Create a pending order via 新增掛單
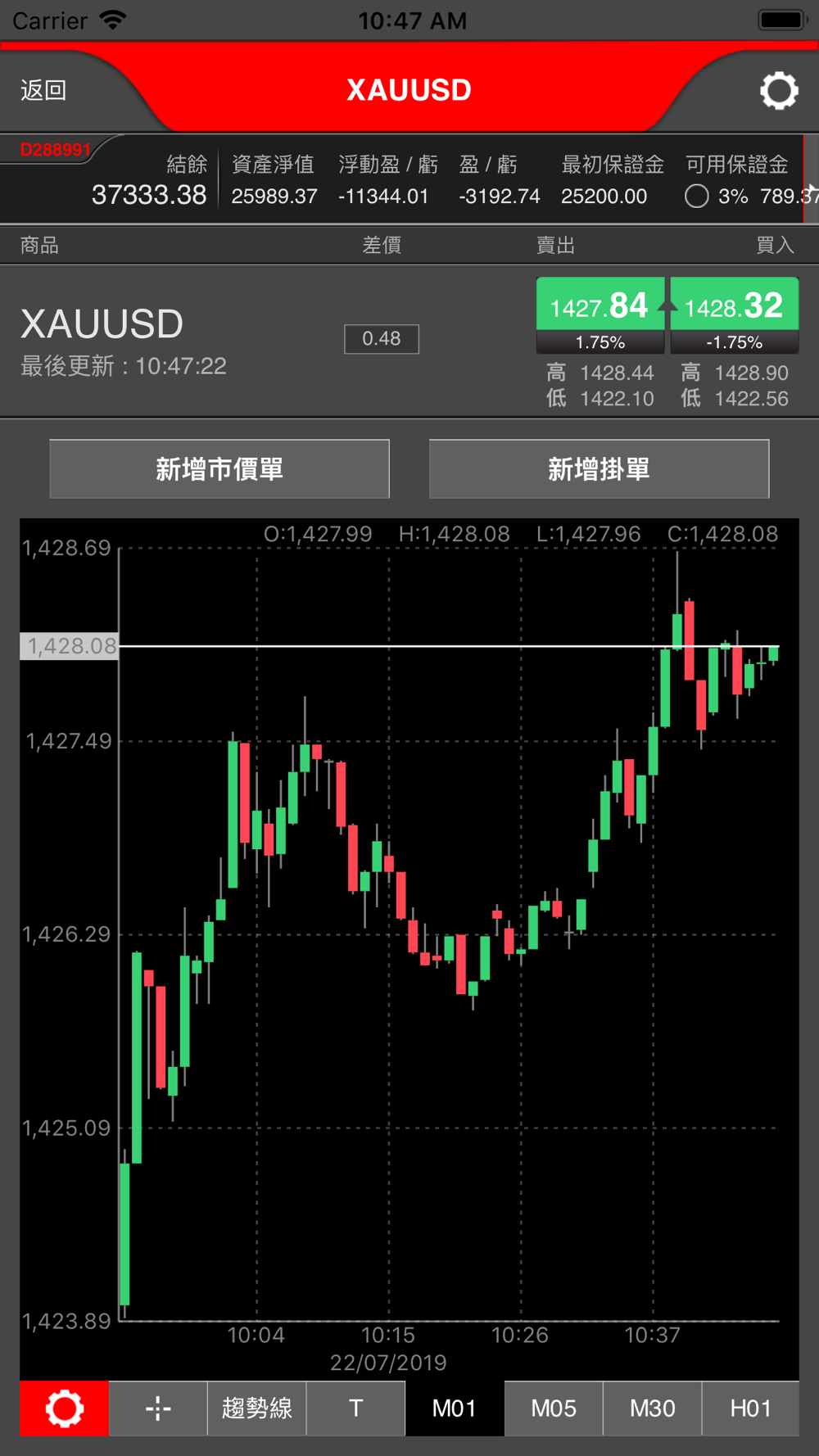The height and width of the screenshot is (1456, 819). point(599,469)
